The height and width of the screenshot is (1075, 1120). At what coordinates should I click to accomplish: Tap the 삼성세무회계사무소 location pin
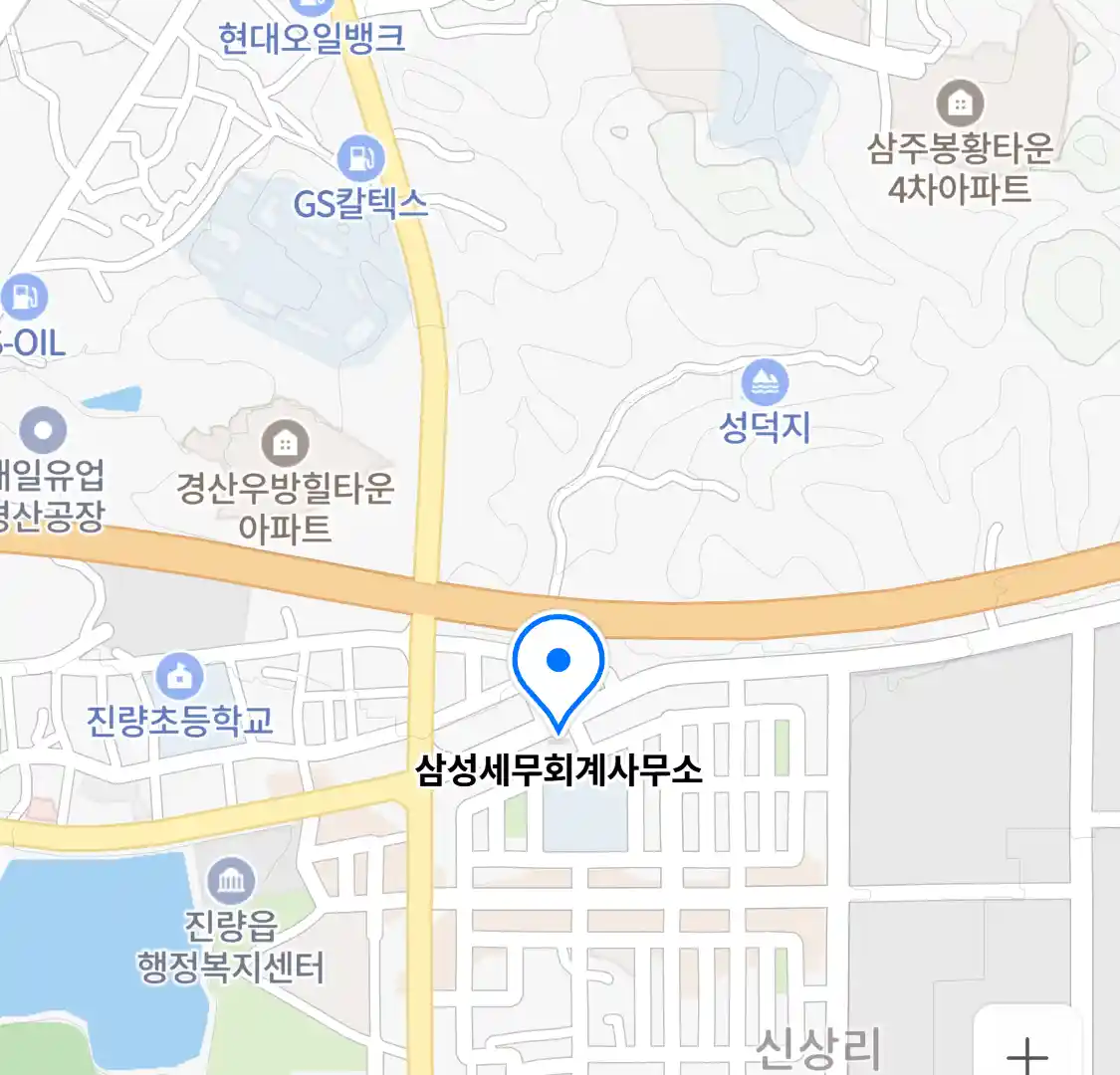[559, 661]
